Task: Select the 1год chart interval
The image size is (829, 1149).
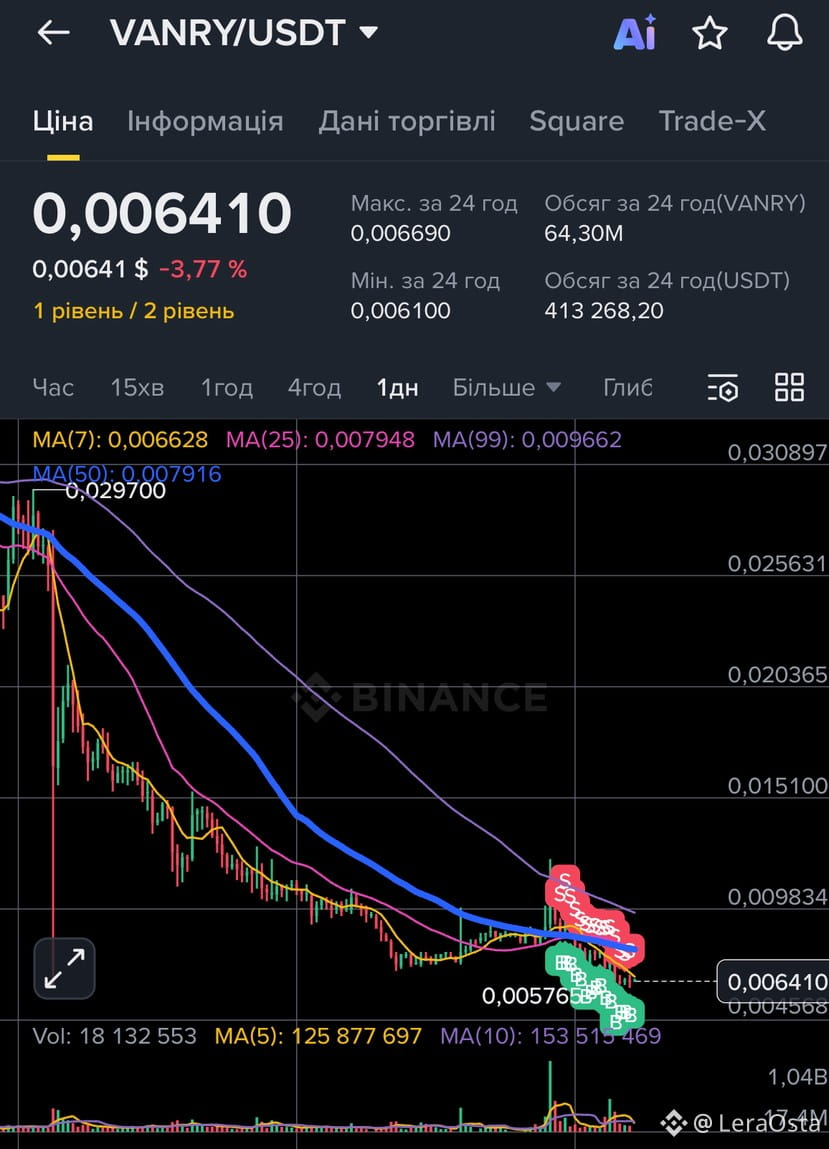Action: [x=226, y=387]
